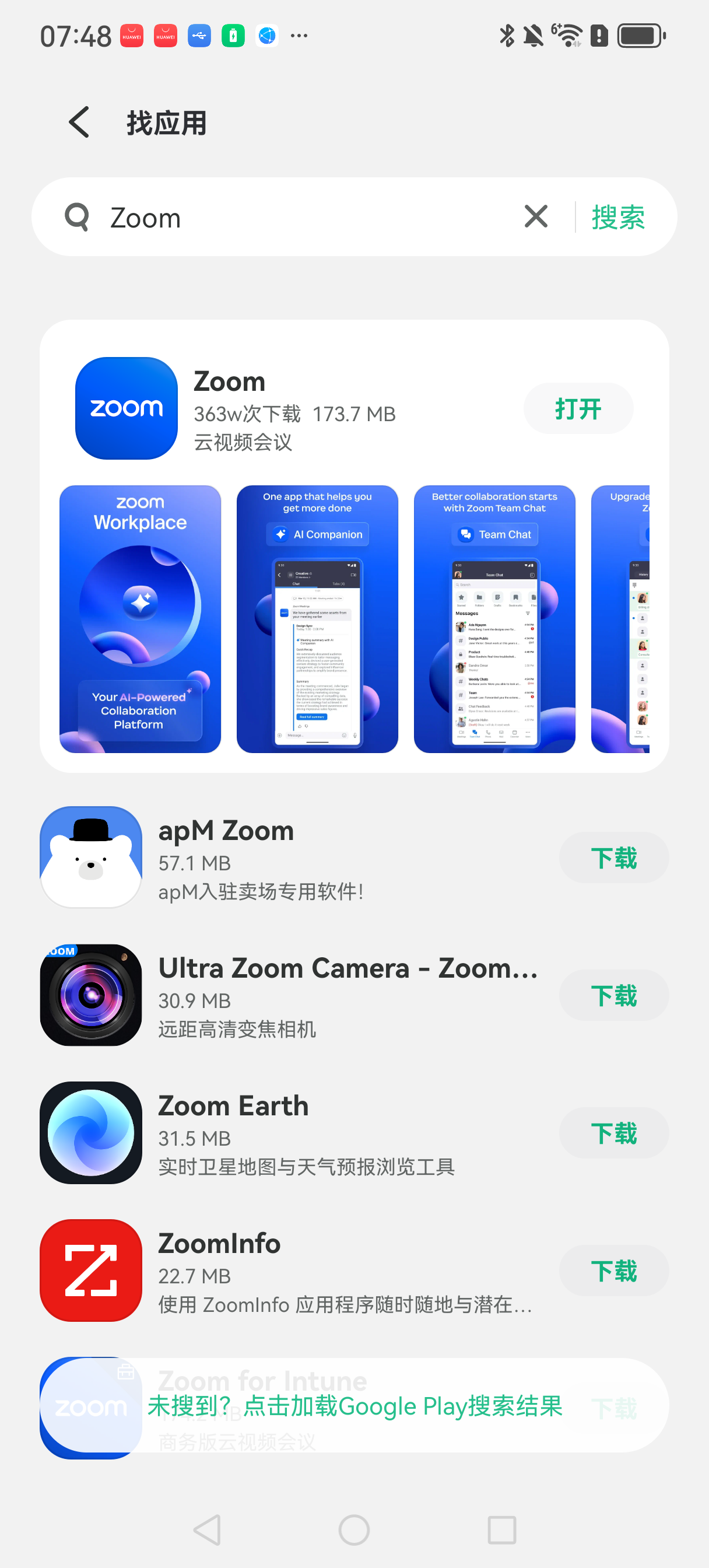This screenshot has width=709, height=1568.
Task: Download Ultra Zoom Camera
Action: point(613,995)
